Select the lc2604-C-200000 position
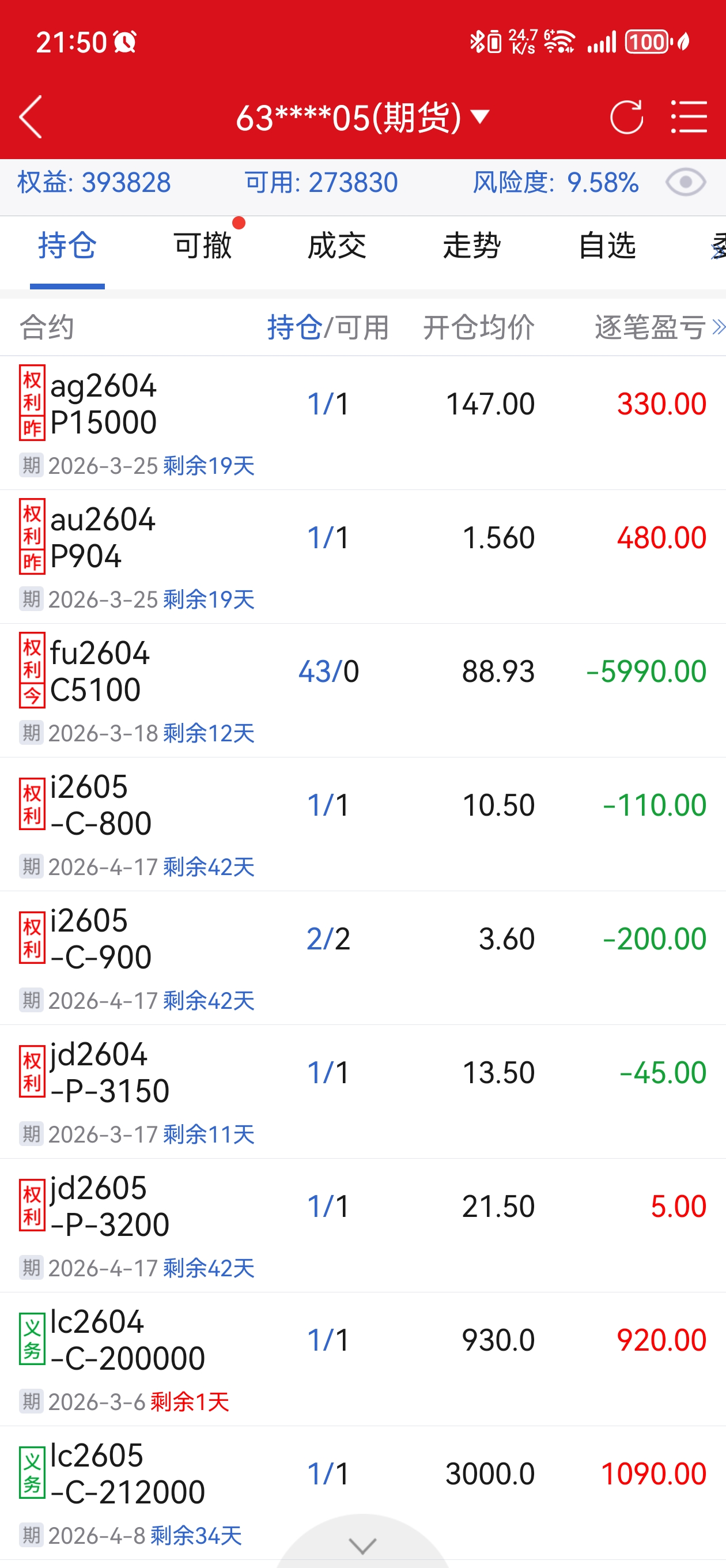 tap(362, 1359)
